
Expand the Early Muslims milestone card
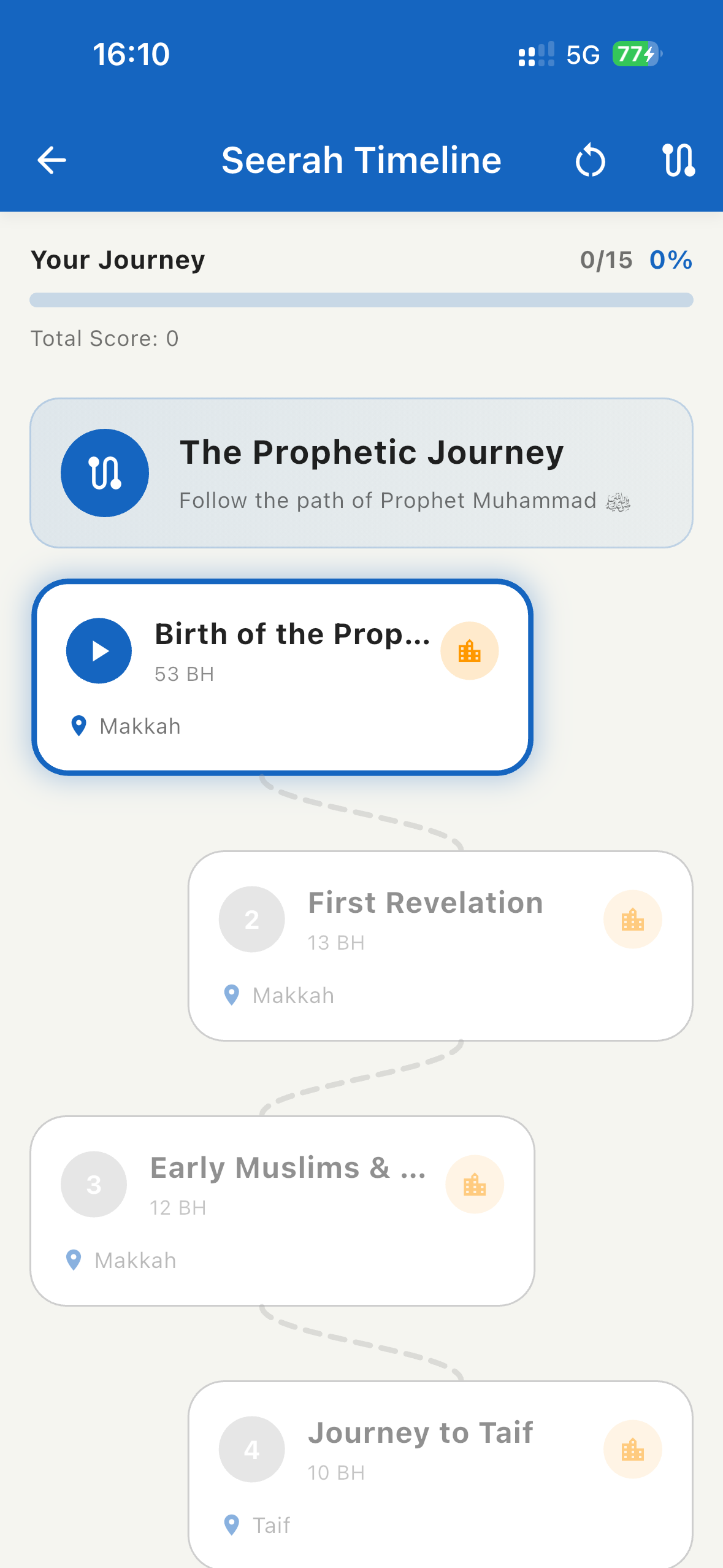pos(283,1212)
